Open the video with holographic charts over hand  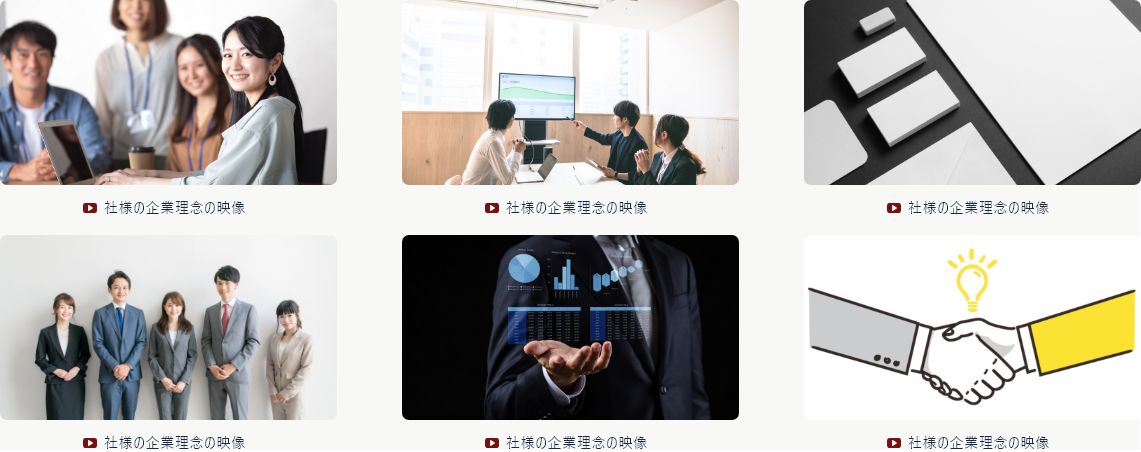coord(570,327)
